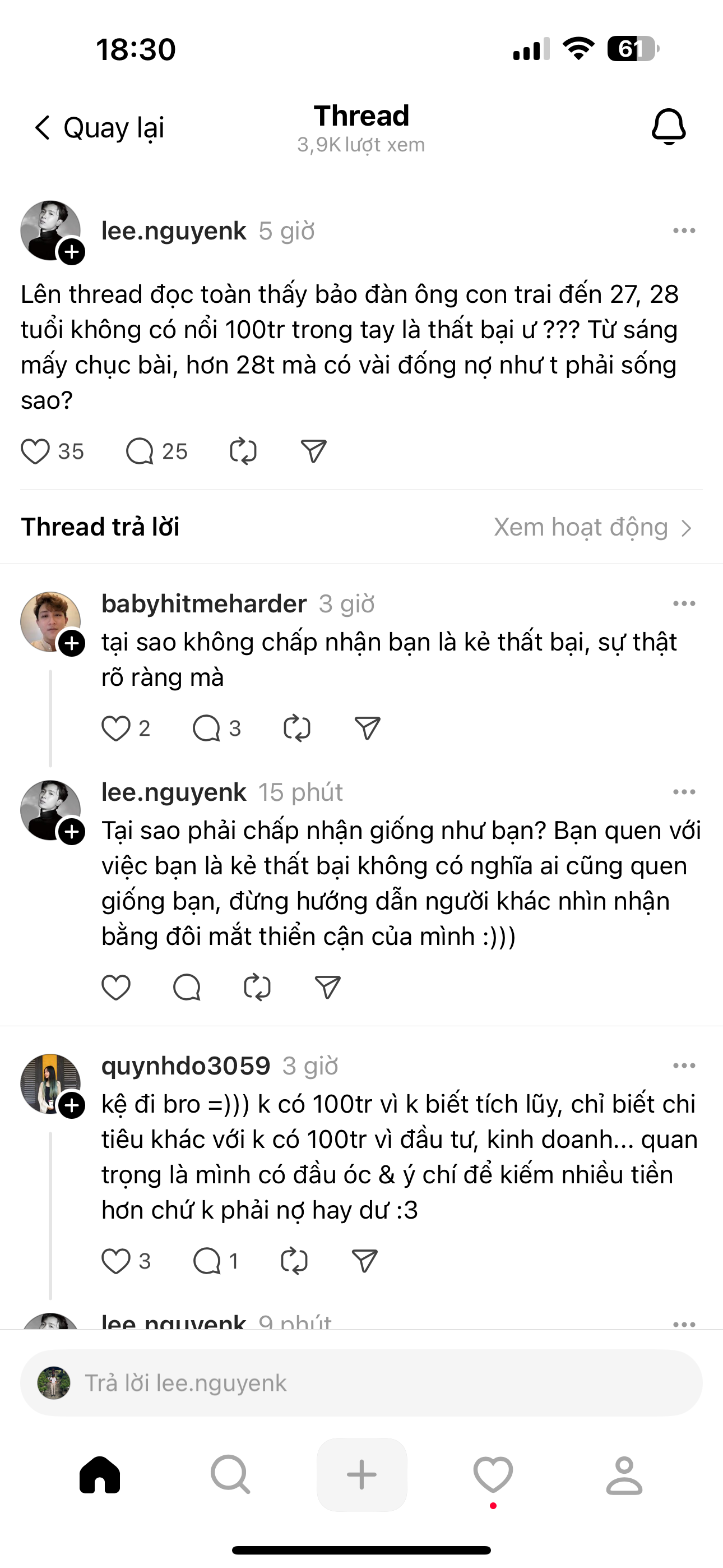Repost lee.nguyenk's main thread post
The height and width of the screenshot is (1568, 723).
tap(243, 451)
